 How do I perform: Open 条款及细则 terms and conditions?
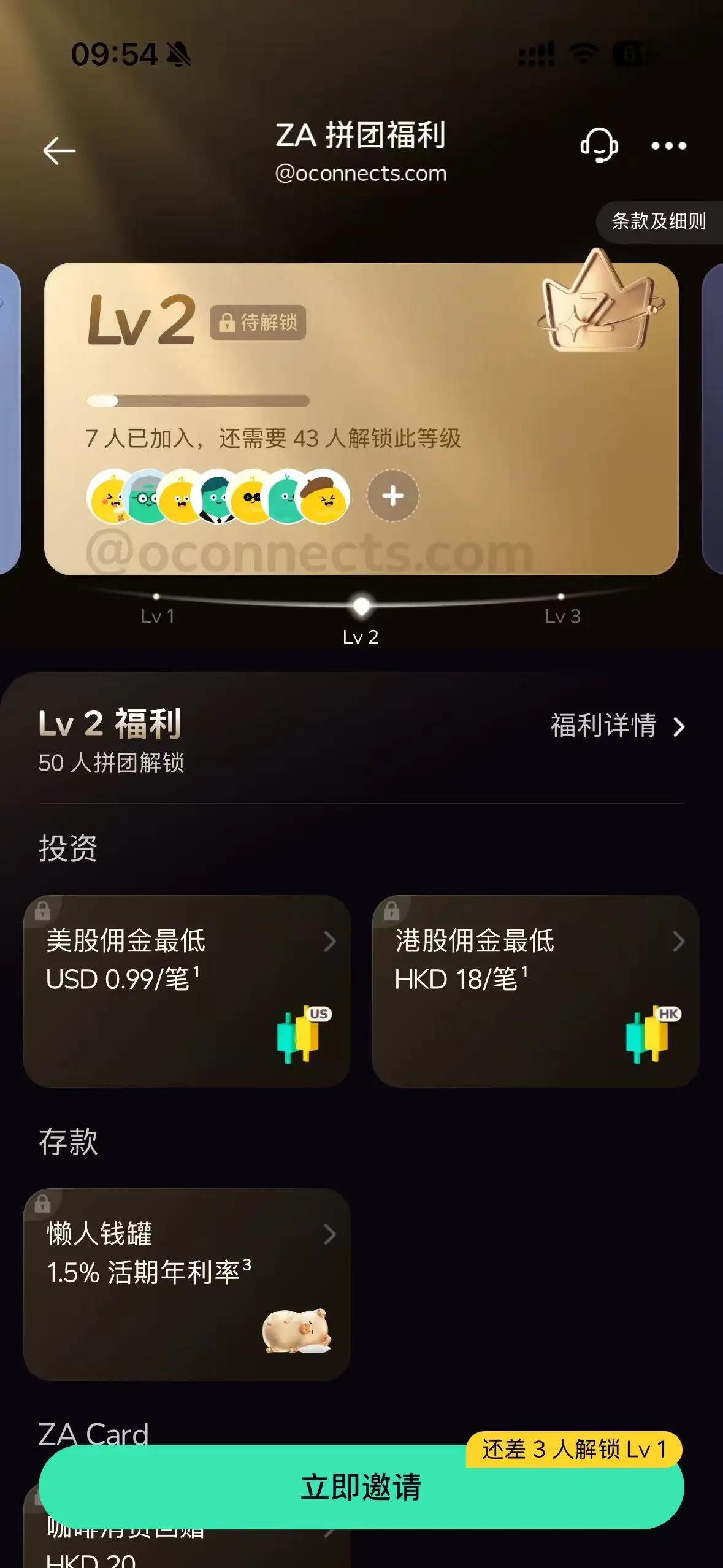pos(659,221)
